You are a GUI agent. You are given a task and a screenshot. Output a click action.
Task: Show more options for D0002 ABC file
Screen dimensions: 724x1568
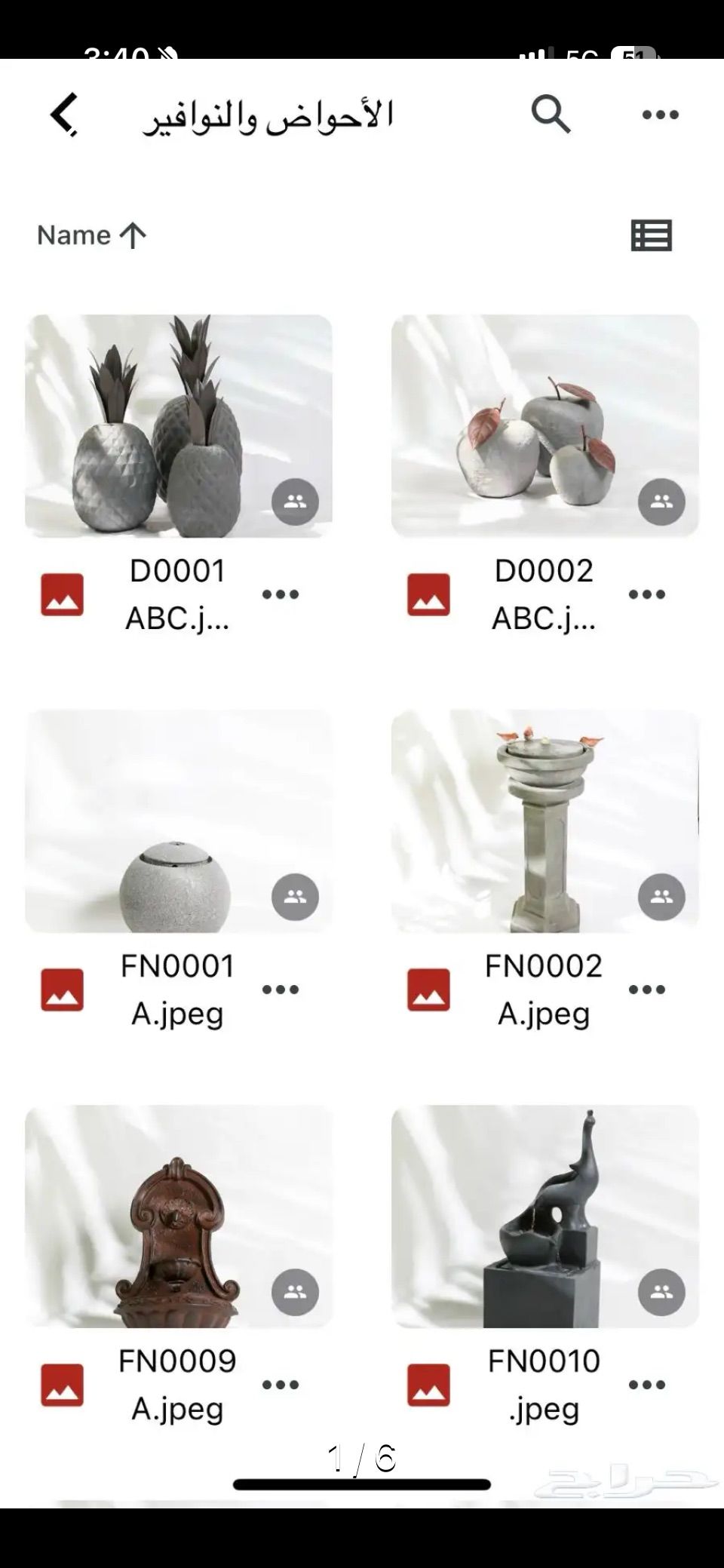(x=646, y=594)
